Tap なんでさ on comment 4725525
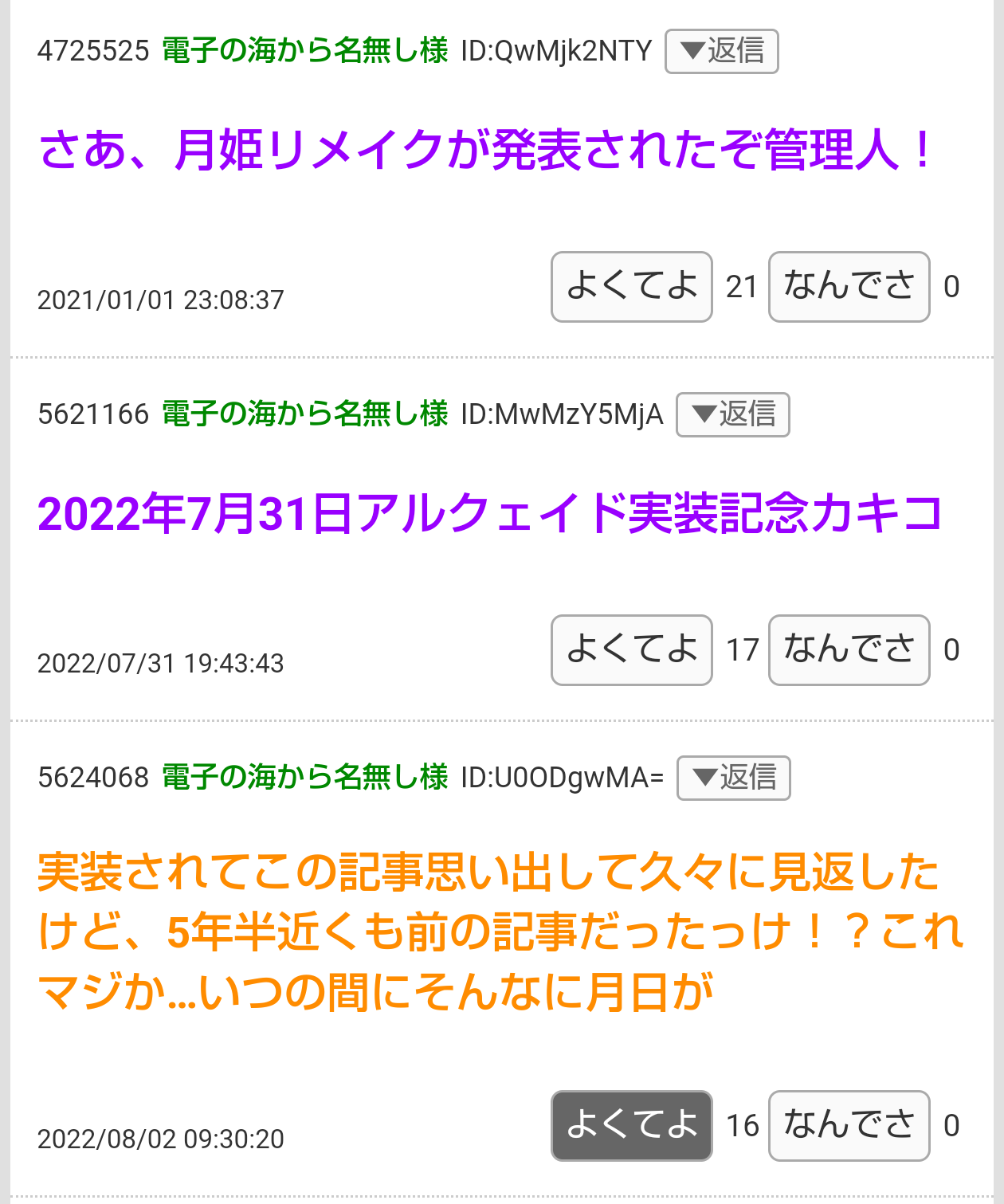Screen dimensions: 1004x1204 pyautogui.click(x=849, y=287)
